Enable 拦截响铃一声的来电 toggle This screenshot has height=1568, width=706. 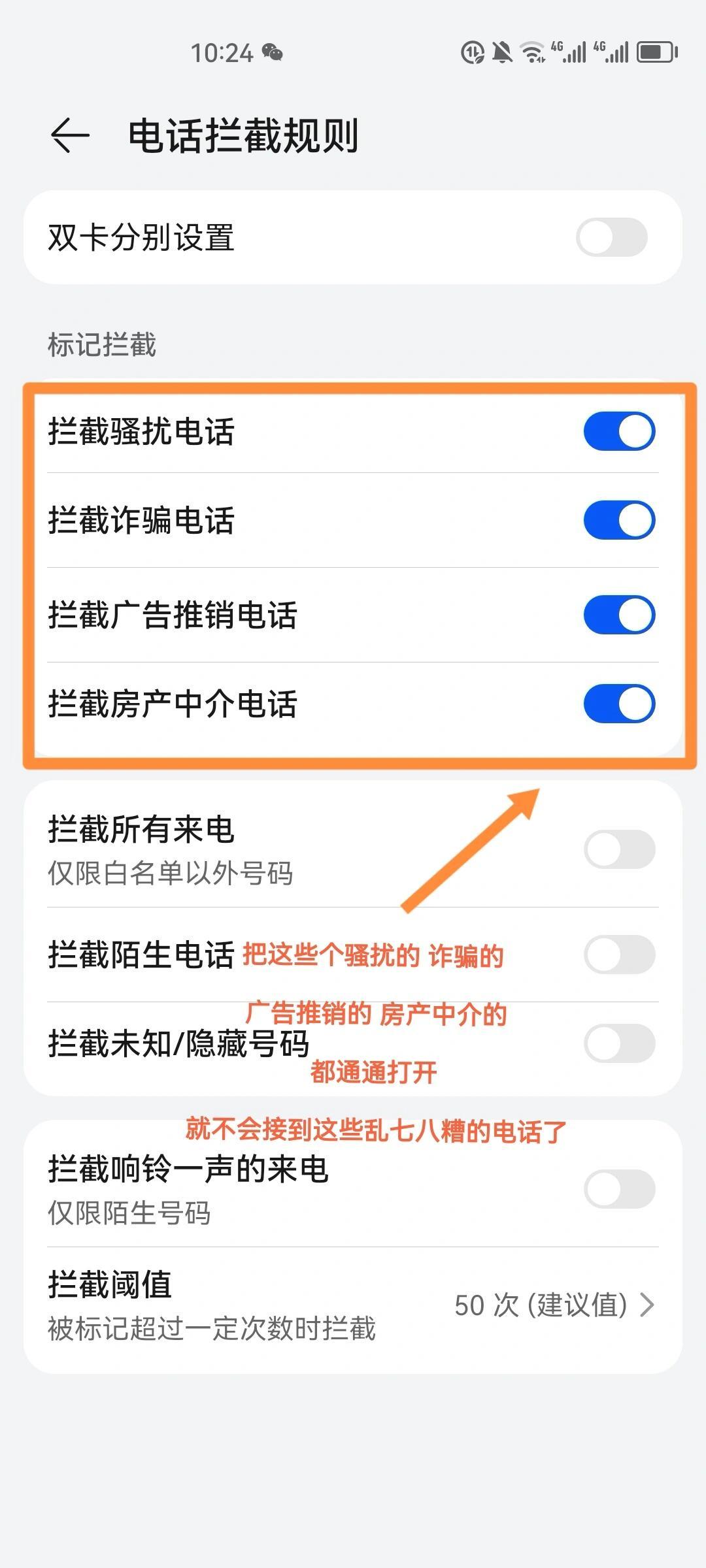click(x=619, y=1189)
